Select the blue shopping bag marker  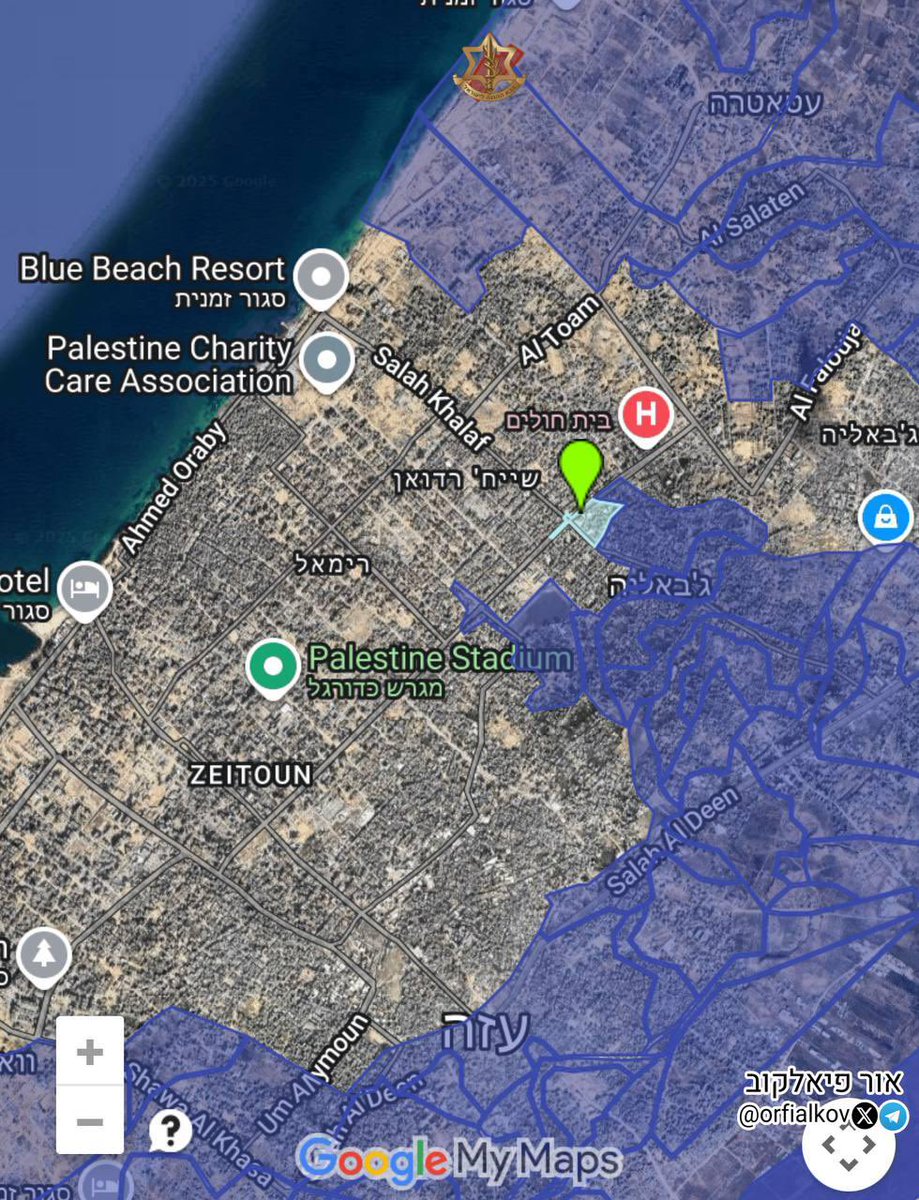886,517
